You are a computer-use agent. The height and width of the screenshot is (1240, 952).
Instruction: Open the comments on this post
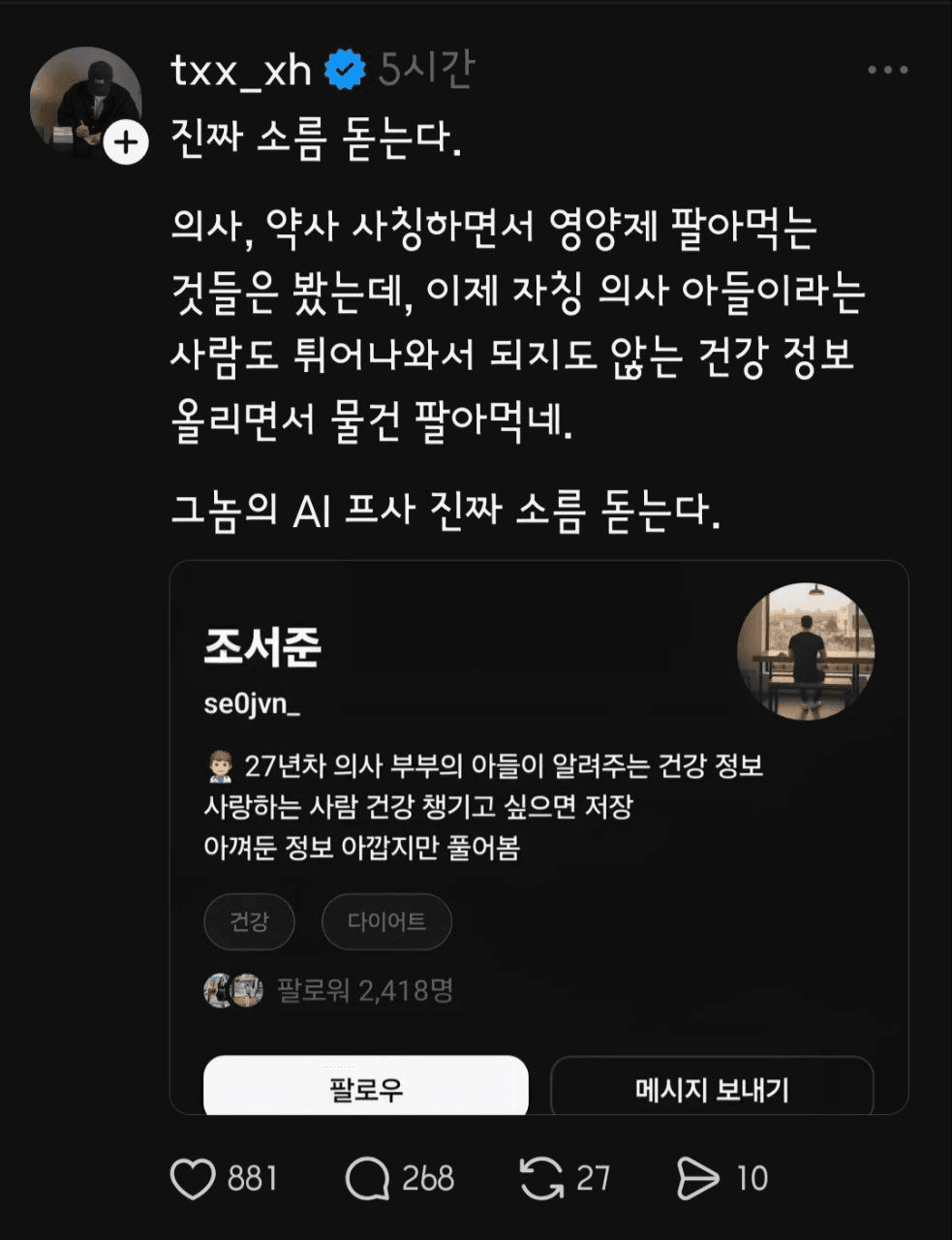click(367, 1179)
